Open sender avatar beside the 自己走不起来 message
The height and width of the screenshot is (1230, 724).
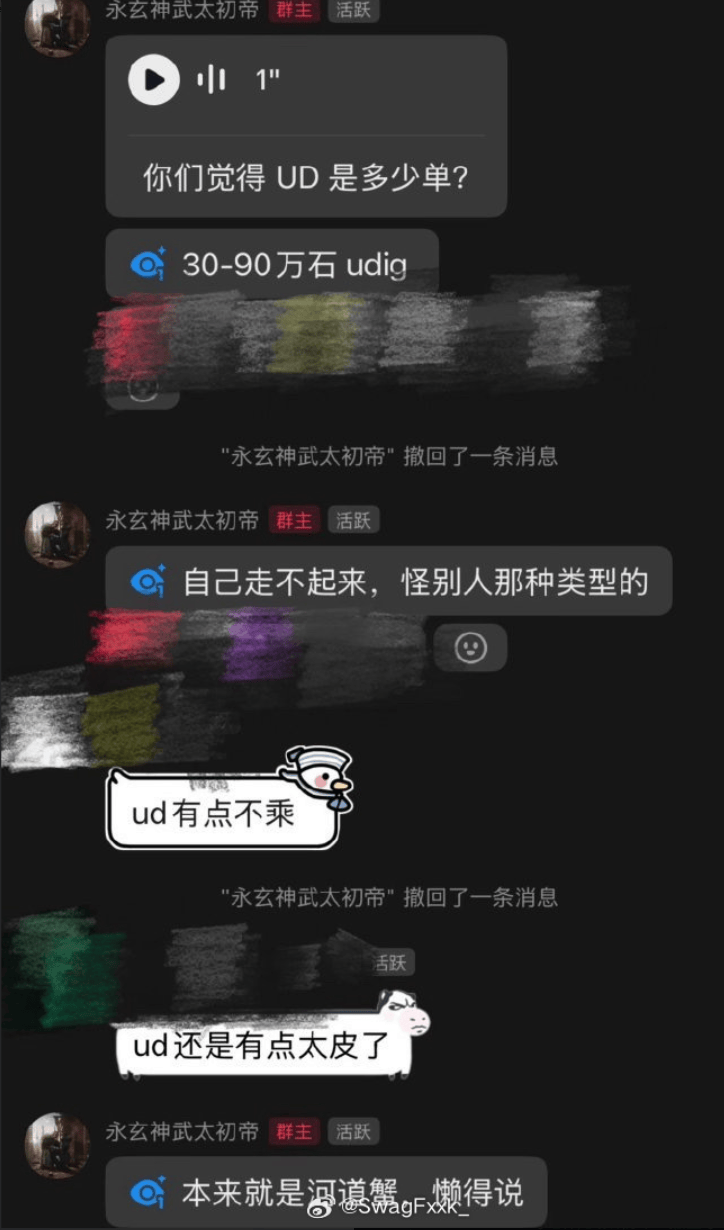pyautogui.click(x=57, y=534)
